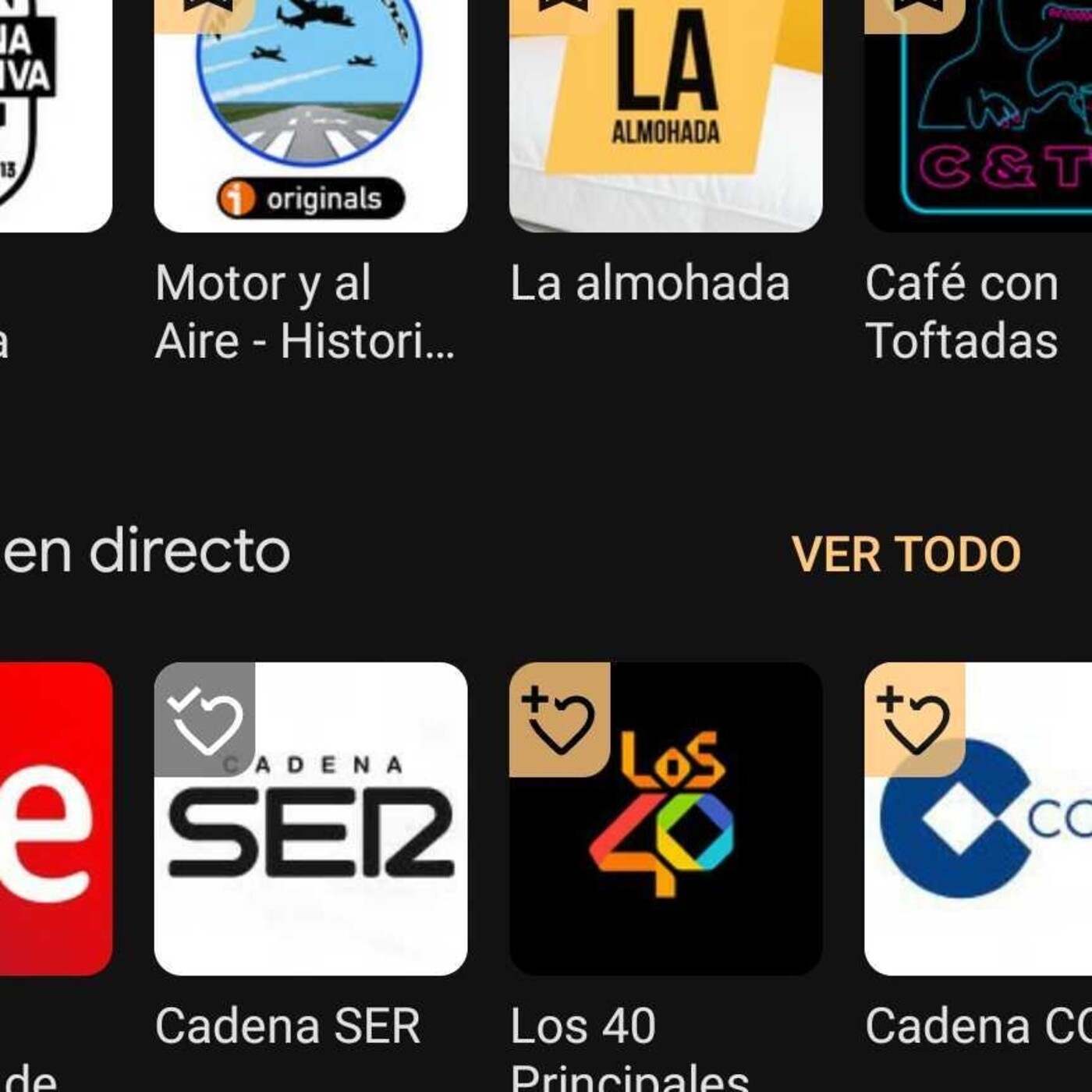Open La almohada podcast
This screenshot has height=1092, width=1092.
665,117
